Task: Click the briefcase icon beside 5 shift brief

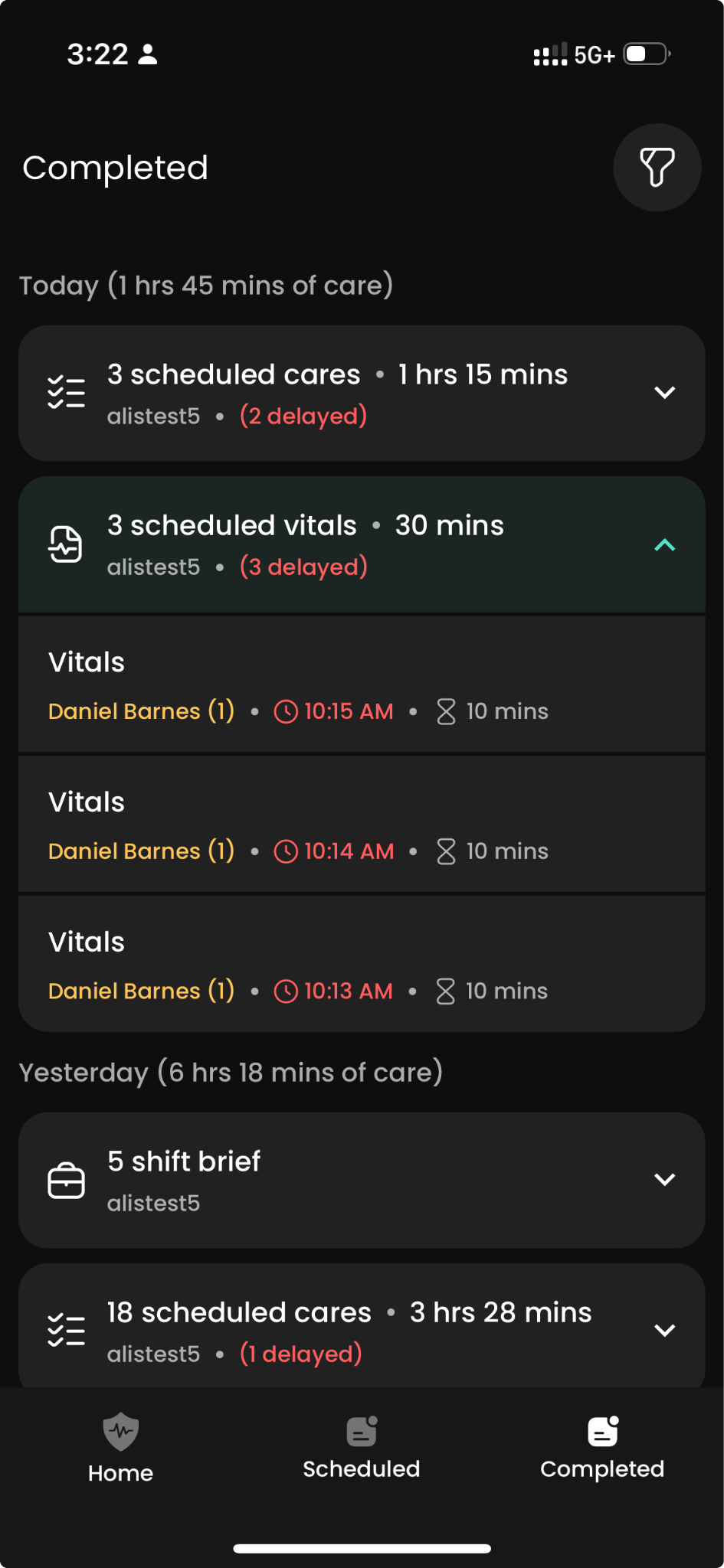Action: coord(67,1180)
